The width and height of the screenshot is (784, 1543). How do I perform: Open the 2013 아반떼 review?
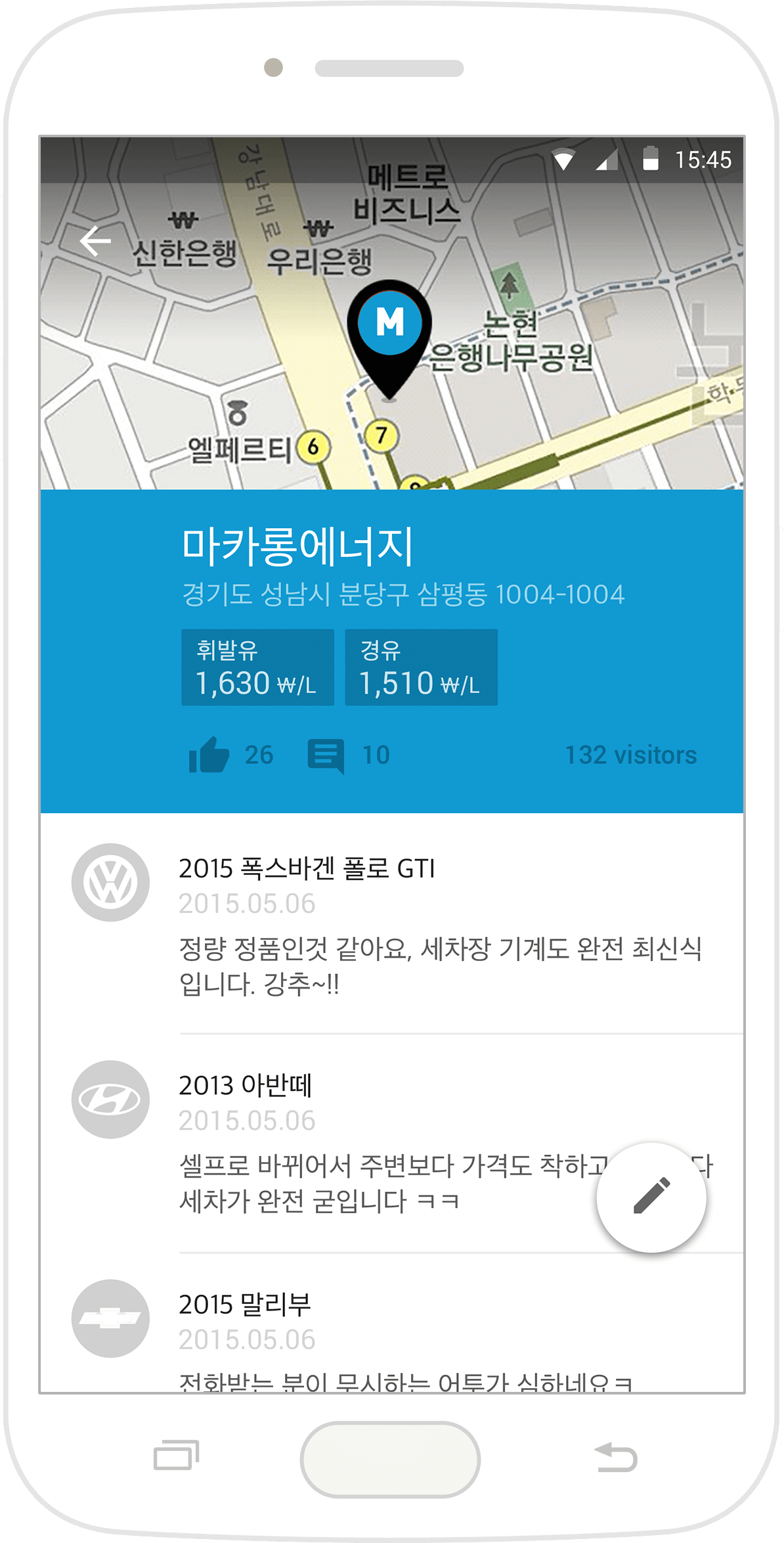coord(392,1144)
